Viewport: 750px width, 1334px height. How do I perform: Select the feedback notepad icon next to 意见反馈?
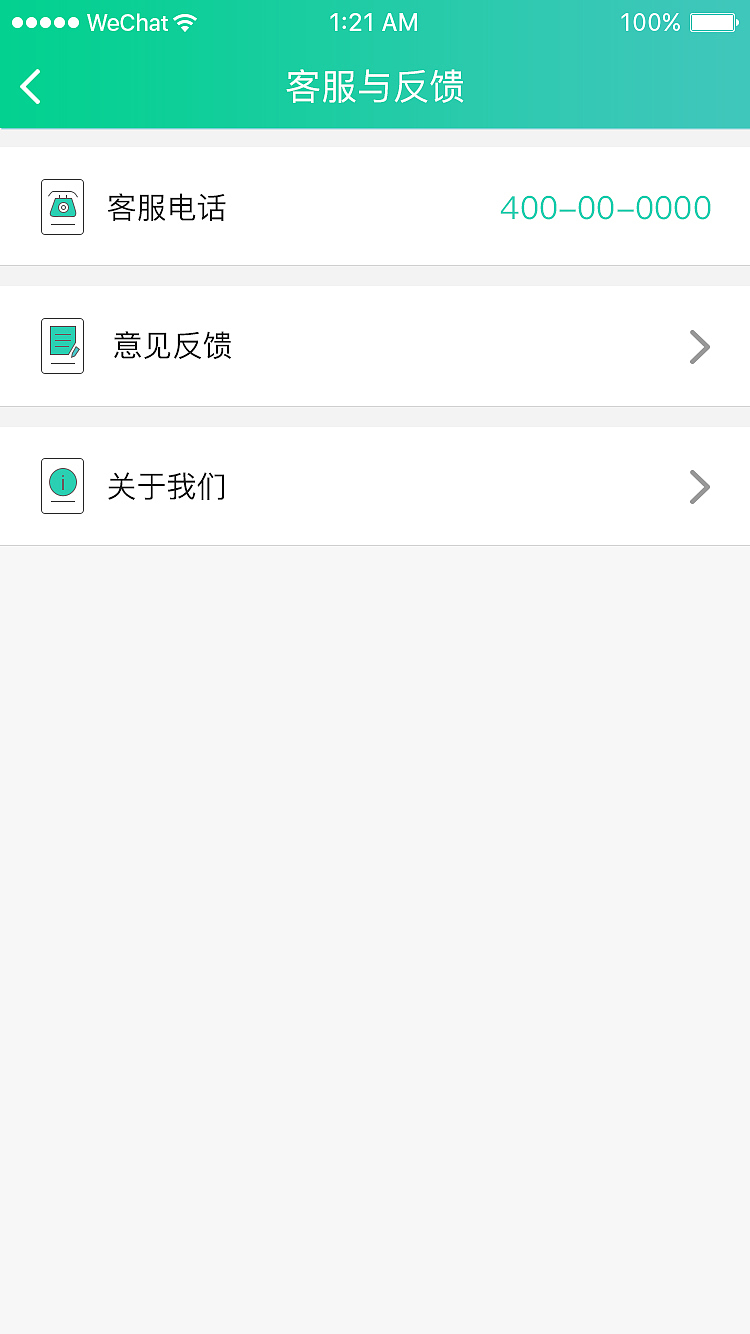[62, 346]
